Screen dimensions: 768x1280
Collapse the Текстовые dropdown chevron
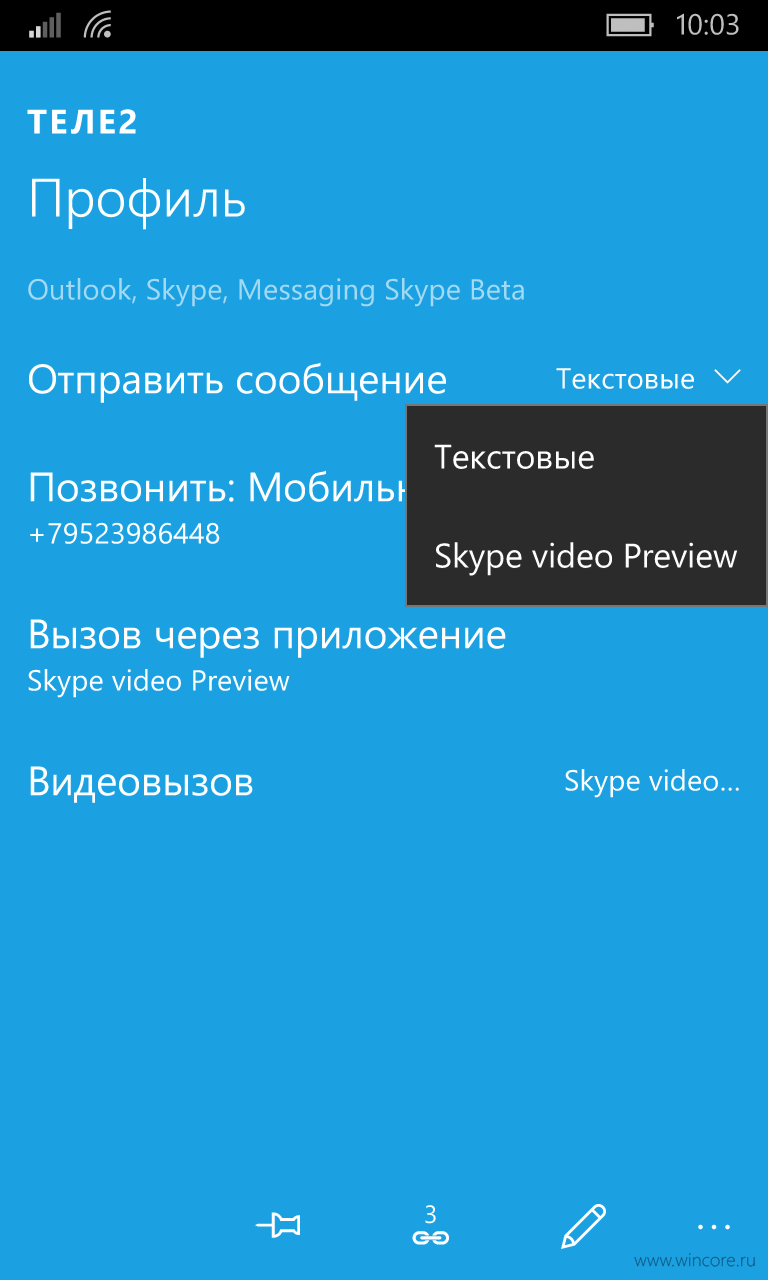point(727,378)
